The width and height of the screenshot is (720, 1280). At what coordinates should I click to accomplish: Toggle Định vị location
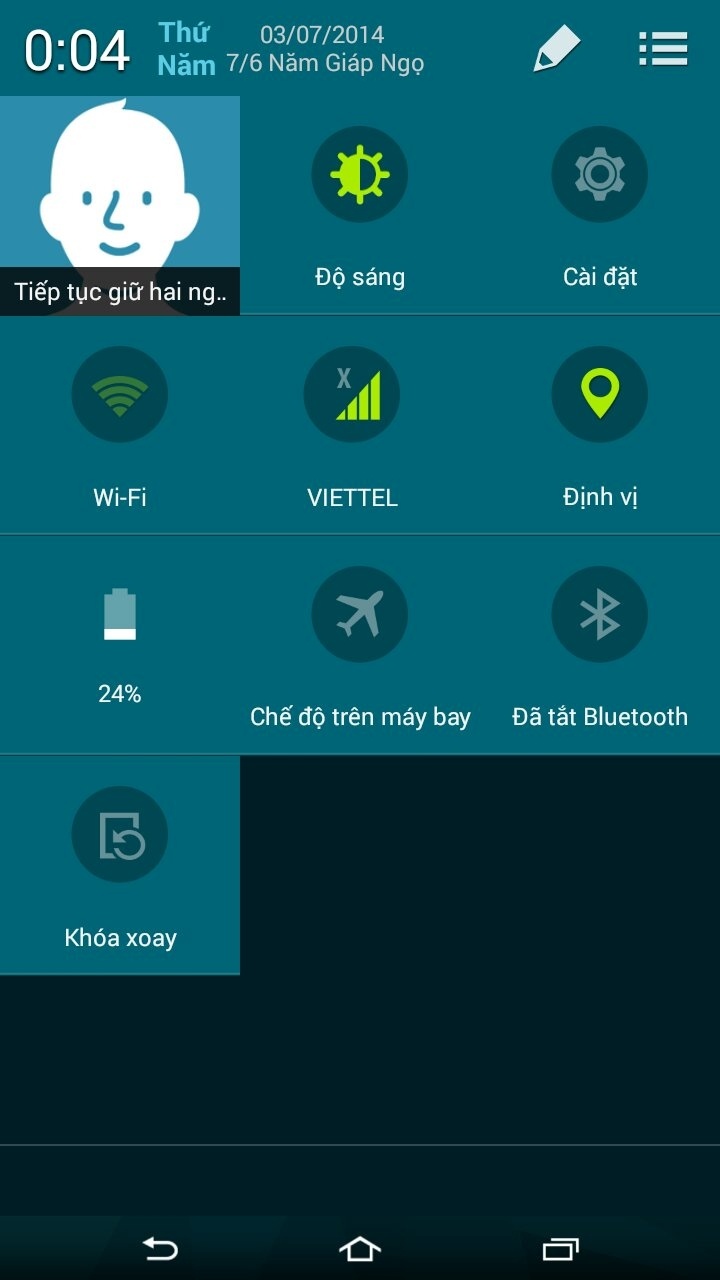pos(600,425)
